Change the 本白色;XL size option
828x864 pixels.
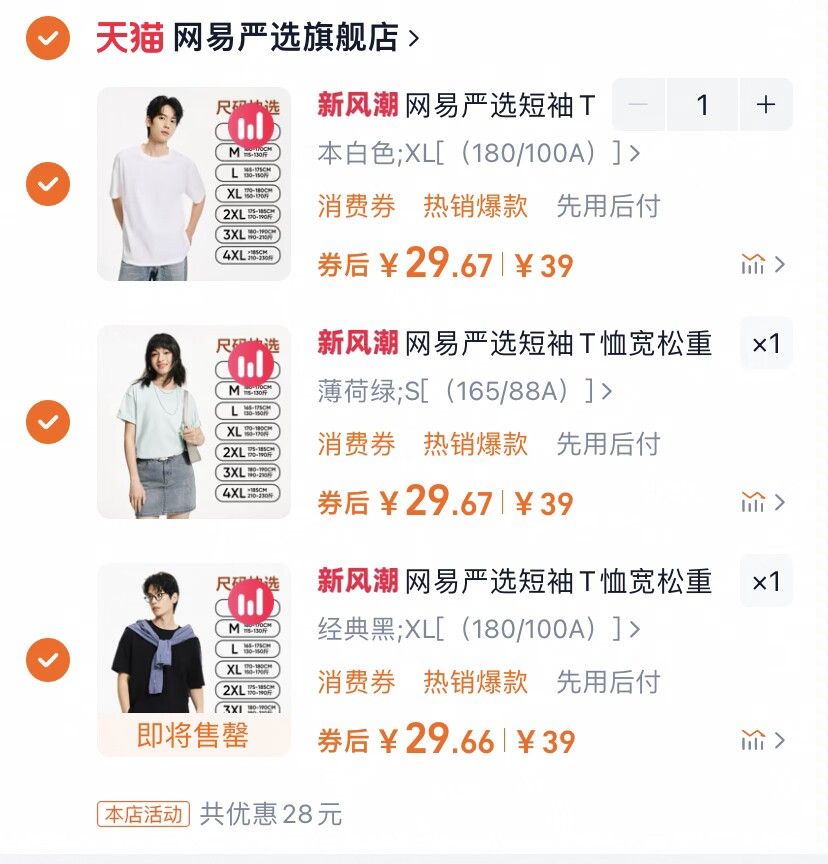[478, 154]
